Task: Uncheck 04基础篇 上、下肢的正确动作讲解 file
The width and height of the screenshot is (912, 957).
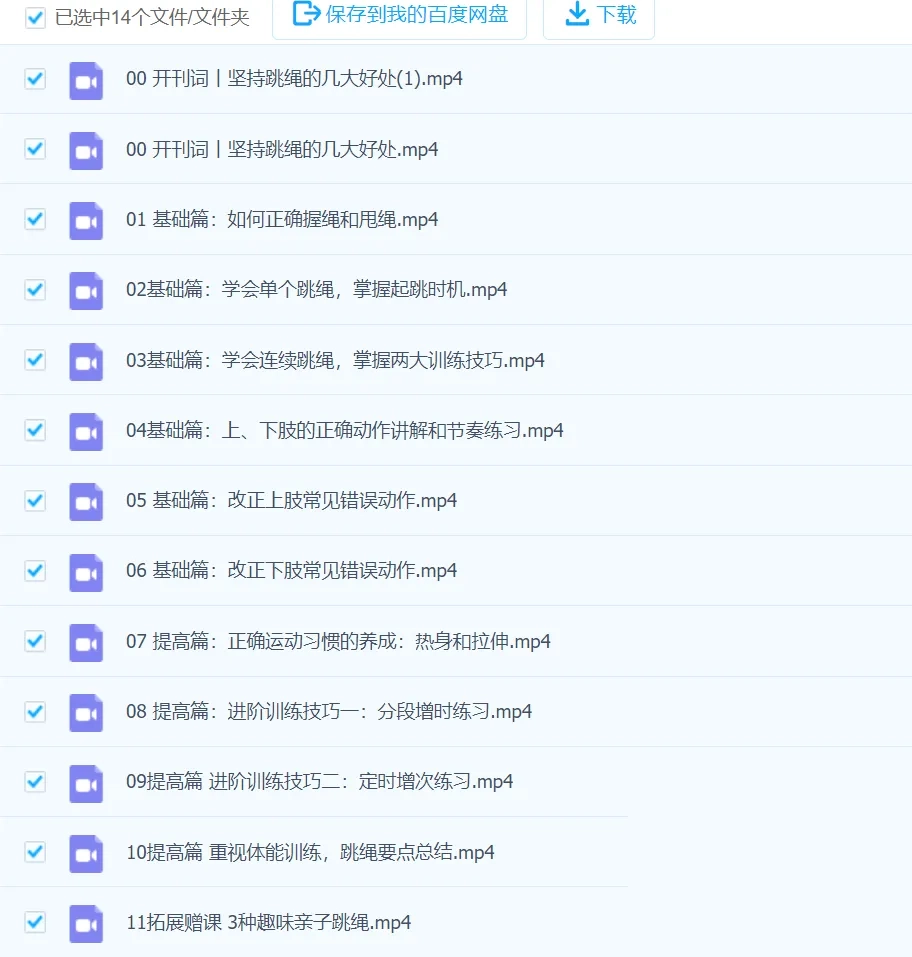Action: click(x=35, y=430)
